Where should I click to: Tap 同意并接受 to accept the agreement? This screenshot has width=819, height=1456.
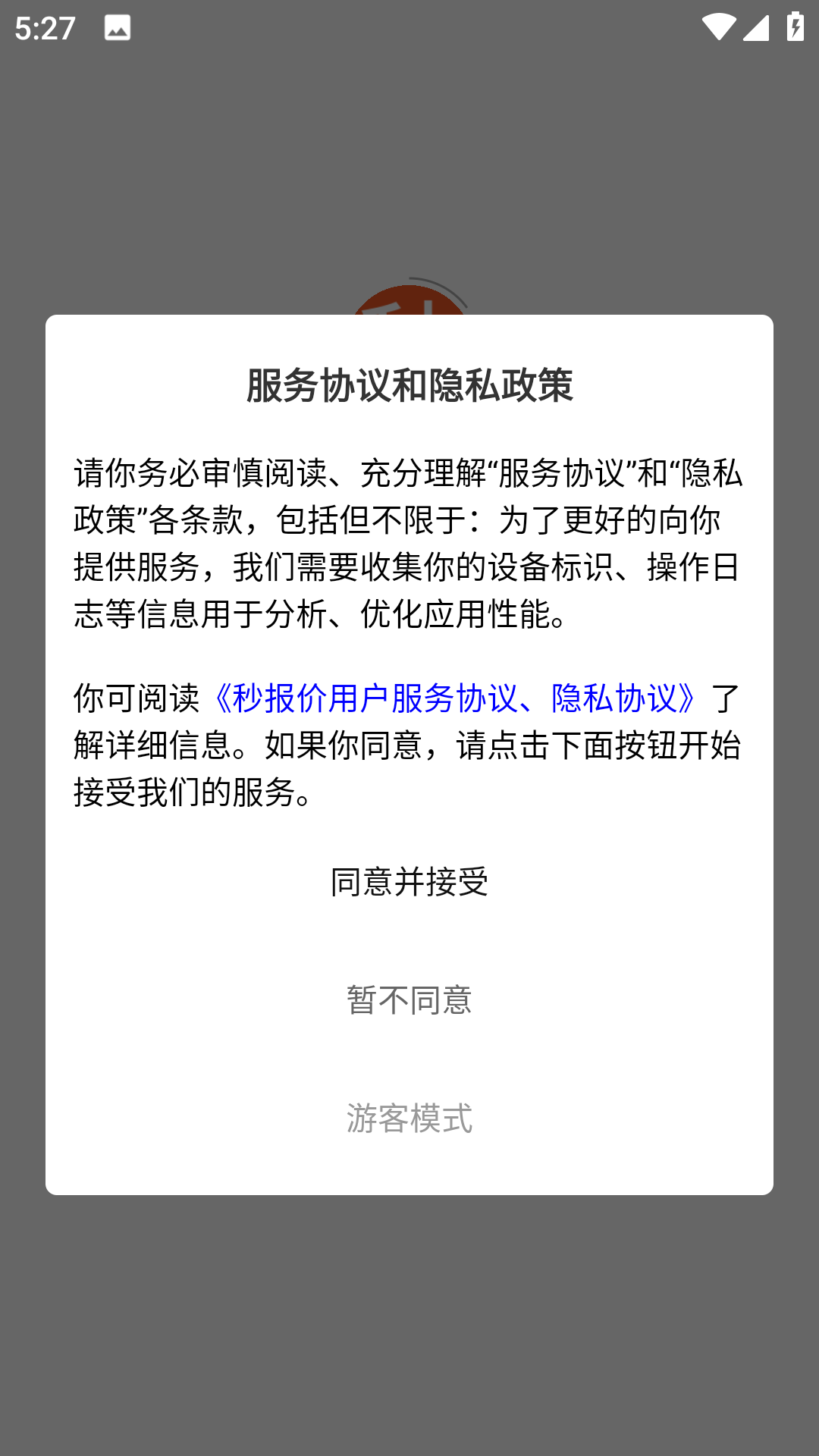tap(409, 882)
